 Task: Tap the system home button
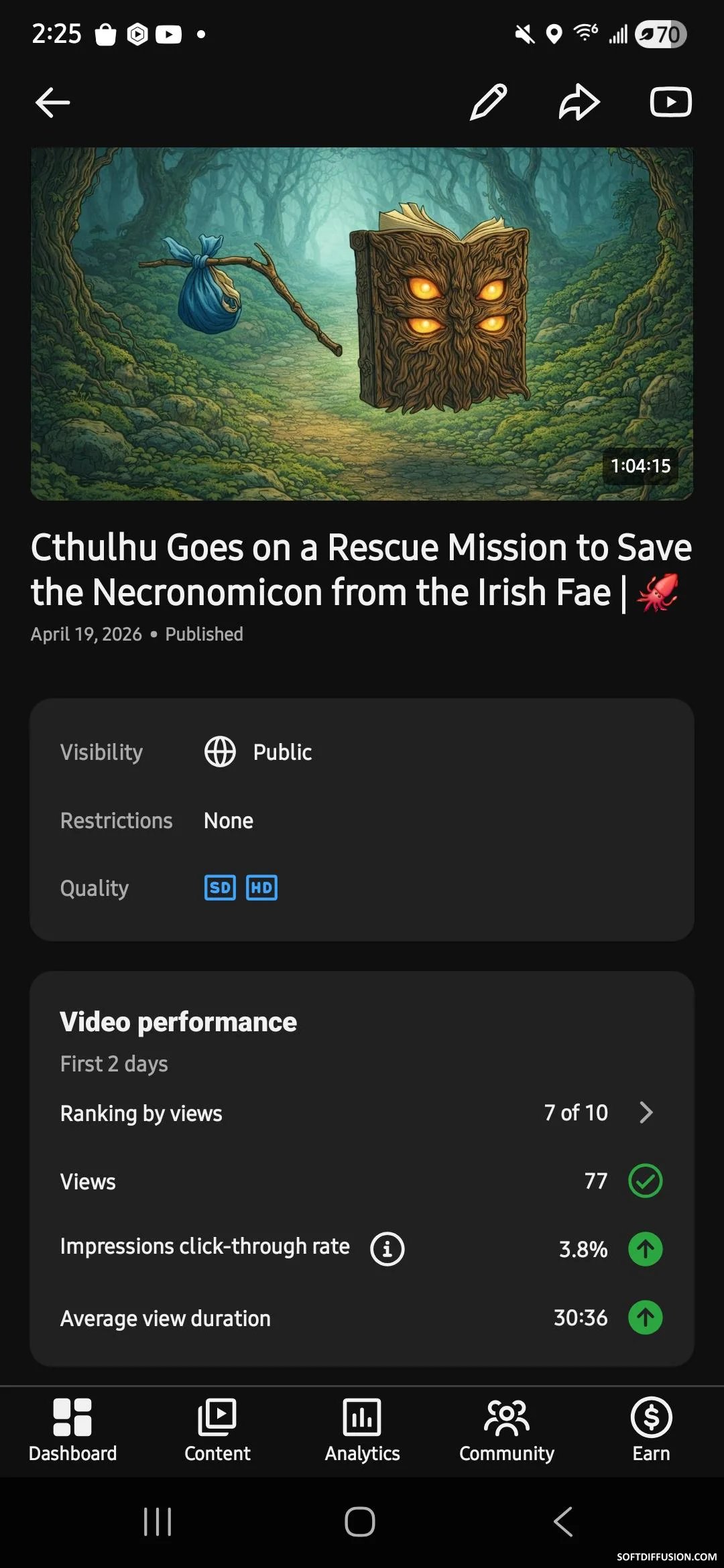[x=360, y=1521]
